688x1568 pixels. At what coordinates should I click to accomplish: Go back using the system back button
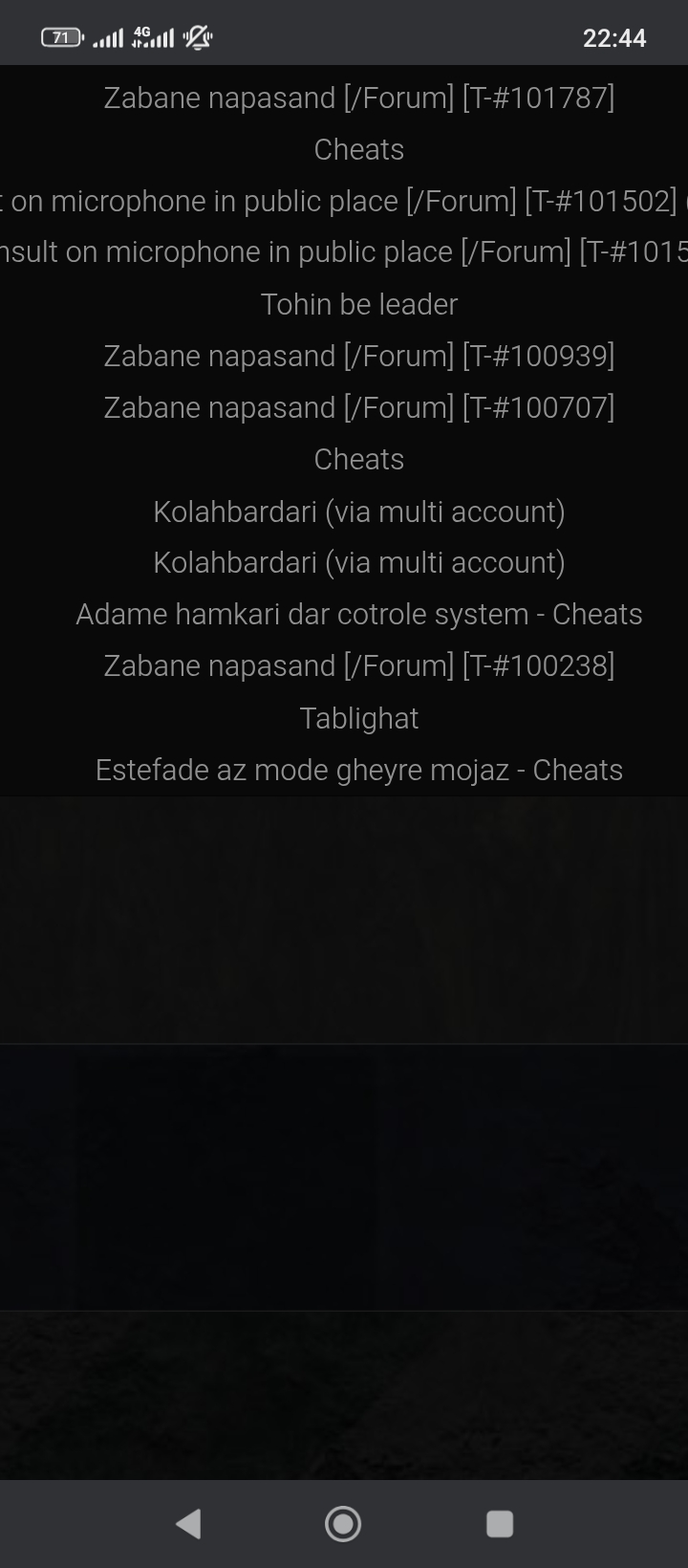click(x=188, y=1523)
